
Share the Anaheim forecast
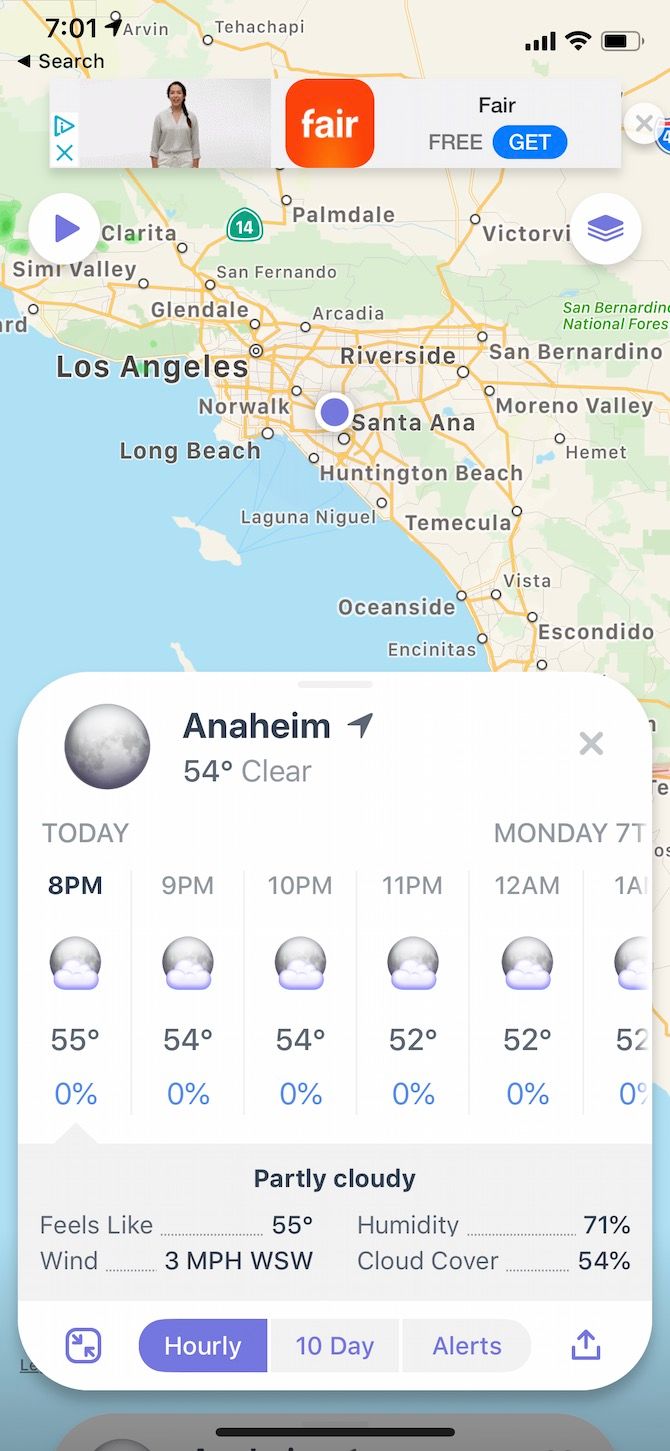[x=586, y=1346]
